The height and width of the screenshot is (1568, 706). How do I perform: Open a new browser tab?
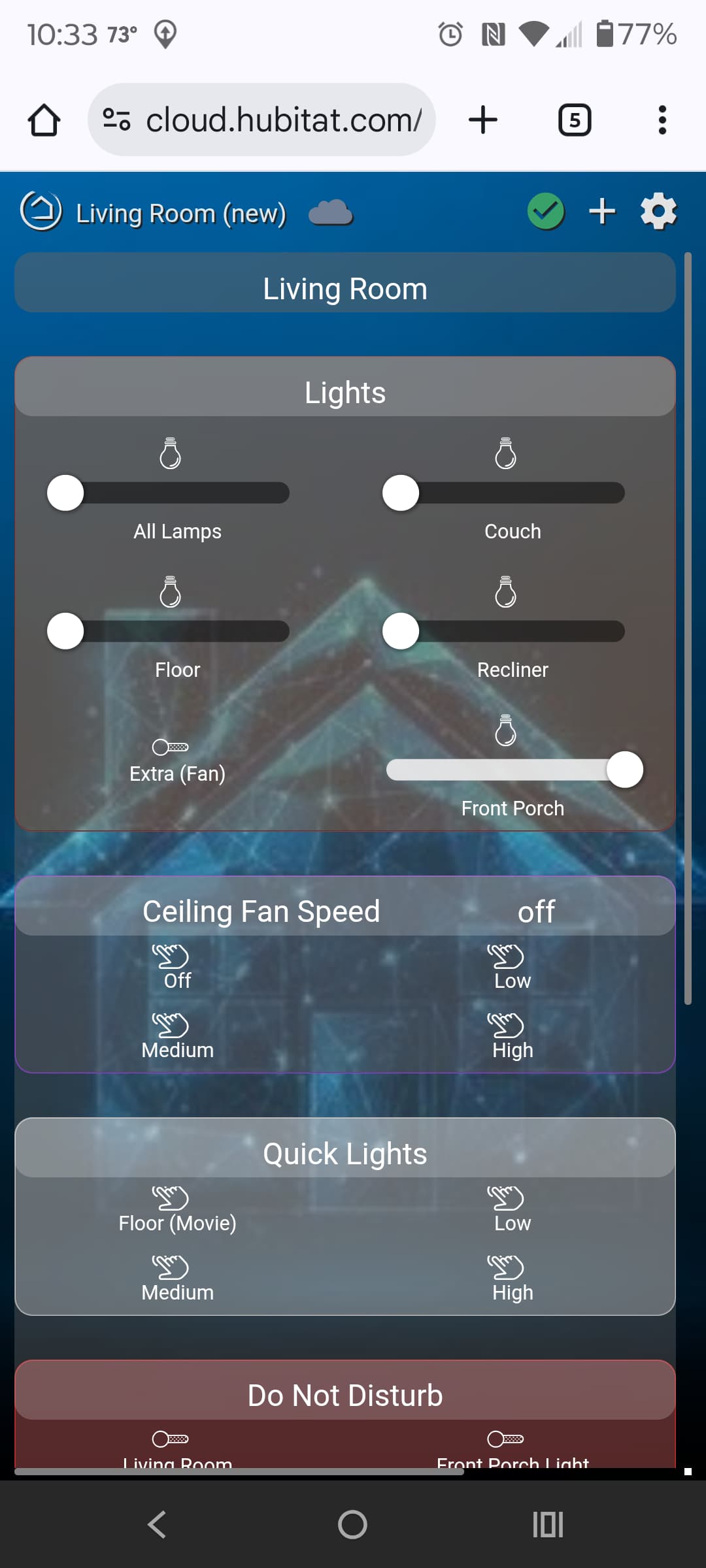483,120
